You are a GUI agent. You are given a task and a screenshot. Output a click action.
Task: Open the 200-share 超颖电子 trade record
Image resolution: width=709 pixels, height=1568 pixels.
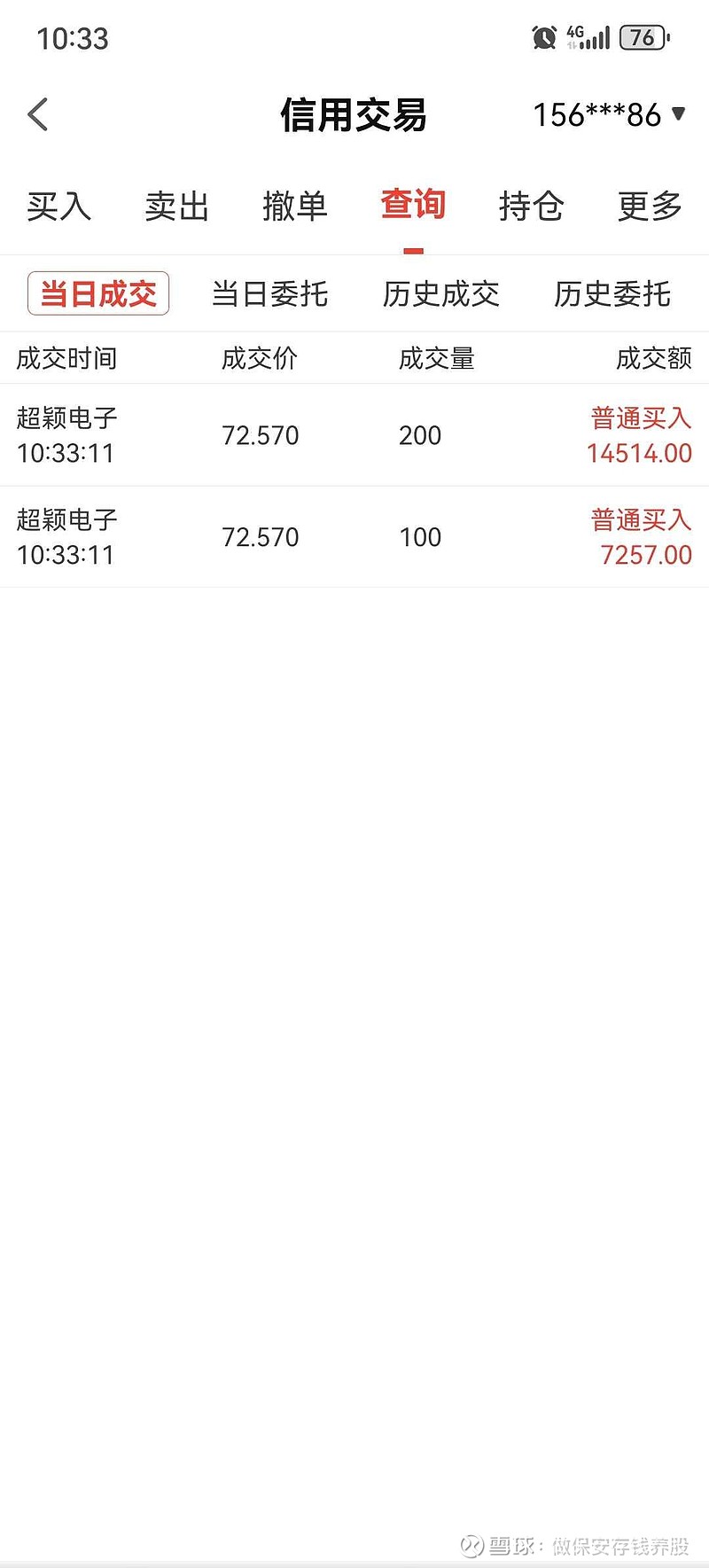(x=354, y=435)
